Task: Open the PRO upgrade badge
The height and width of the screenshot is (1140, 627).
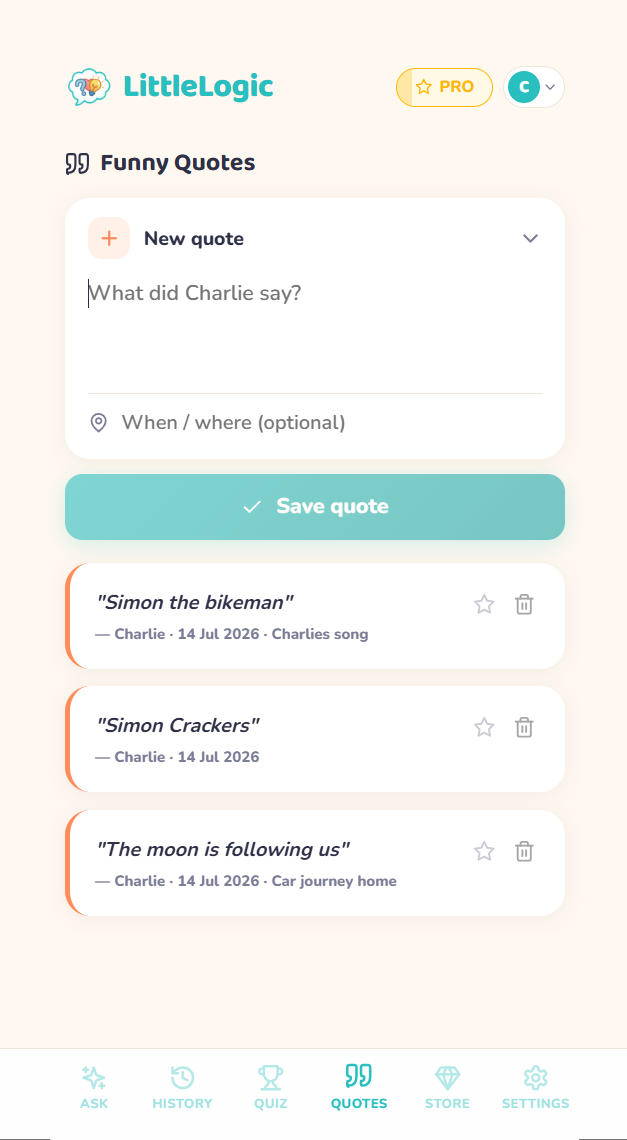Action: pos(444,87)
